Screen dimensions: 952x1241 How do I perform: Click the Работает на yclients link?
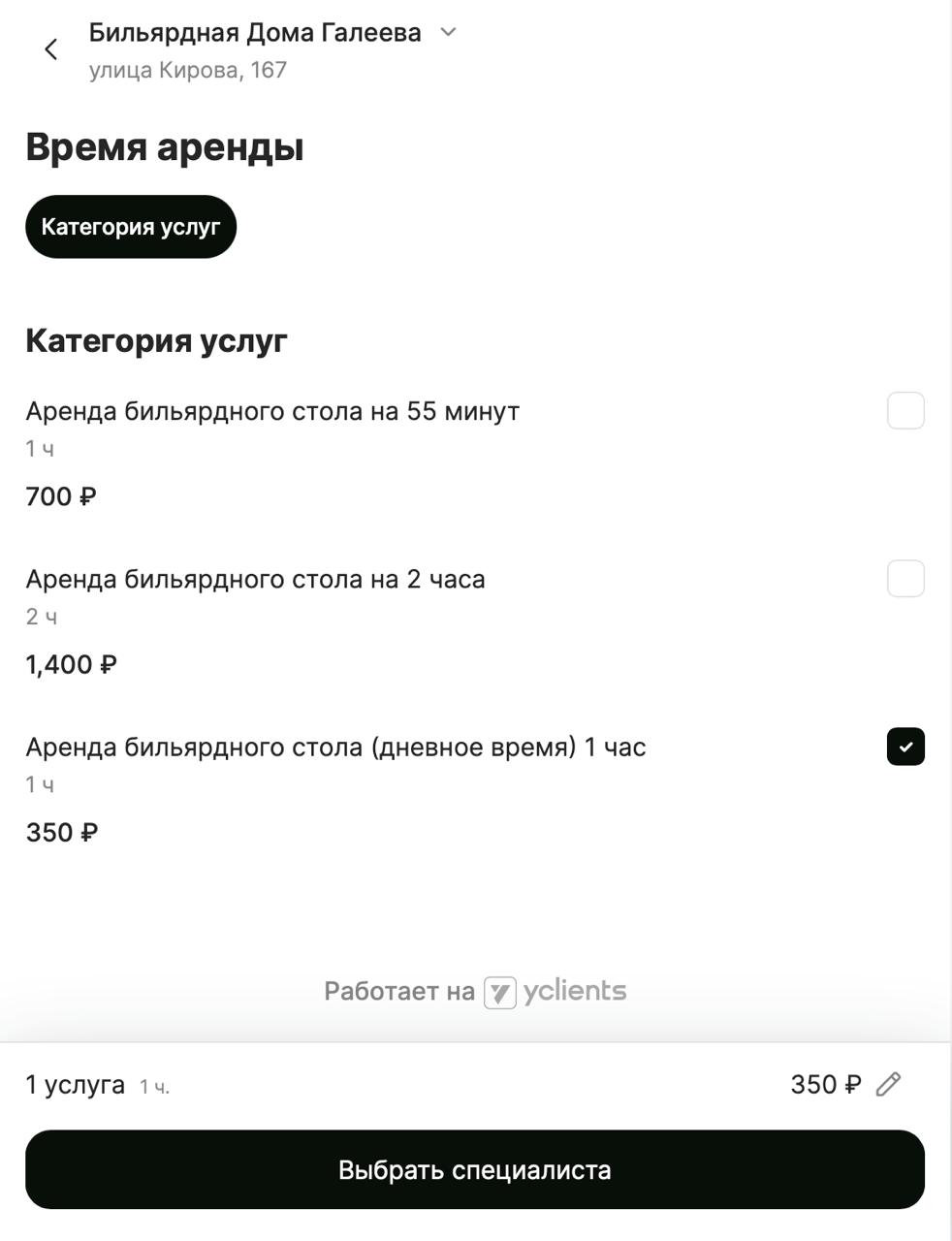475,991
